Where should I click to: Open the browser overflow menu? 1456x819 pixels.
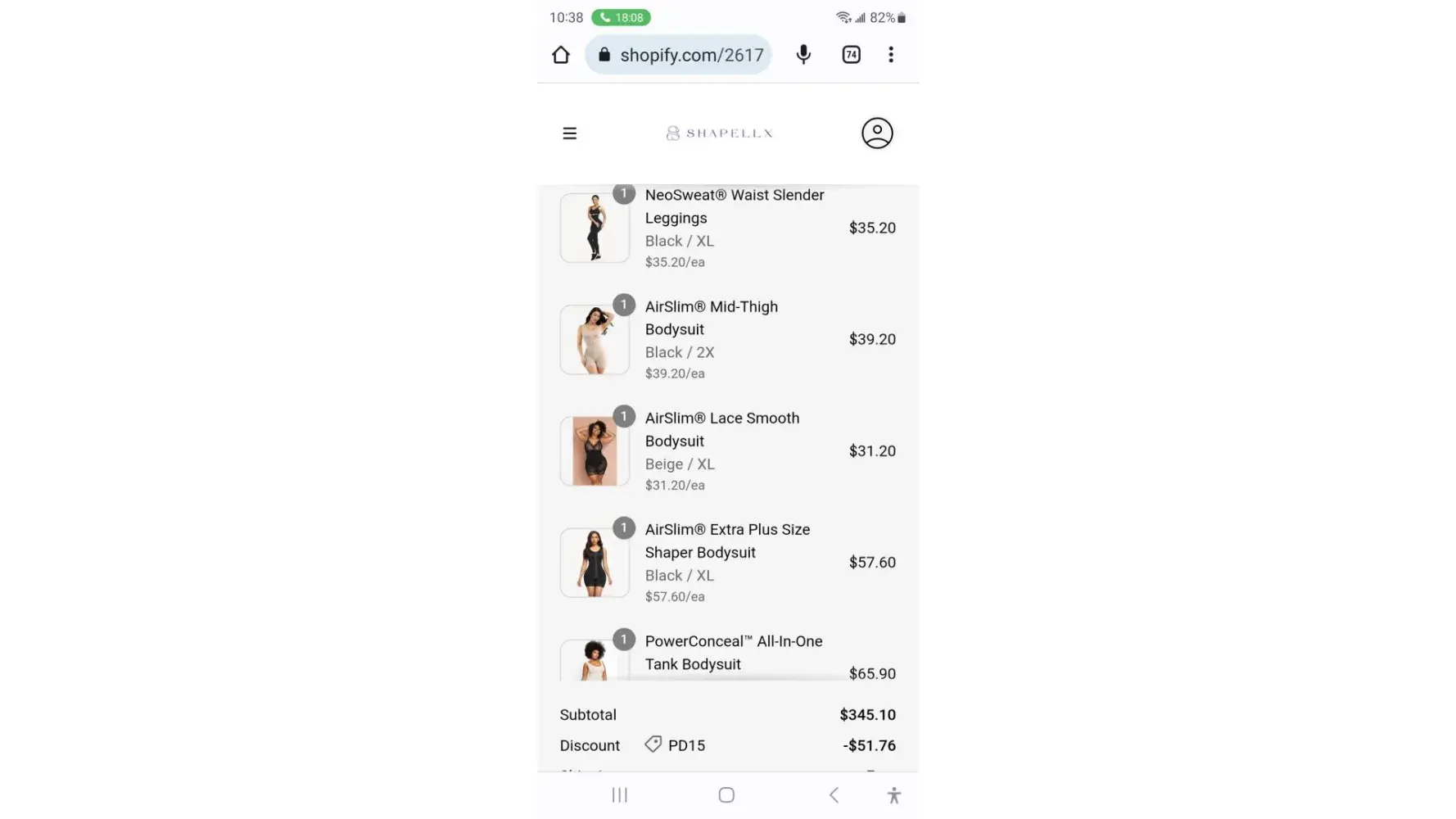point(891,55)
